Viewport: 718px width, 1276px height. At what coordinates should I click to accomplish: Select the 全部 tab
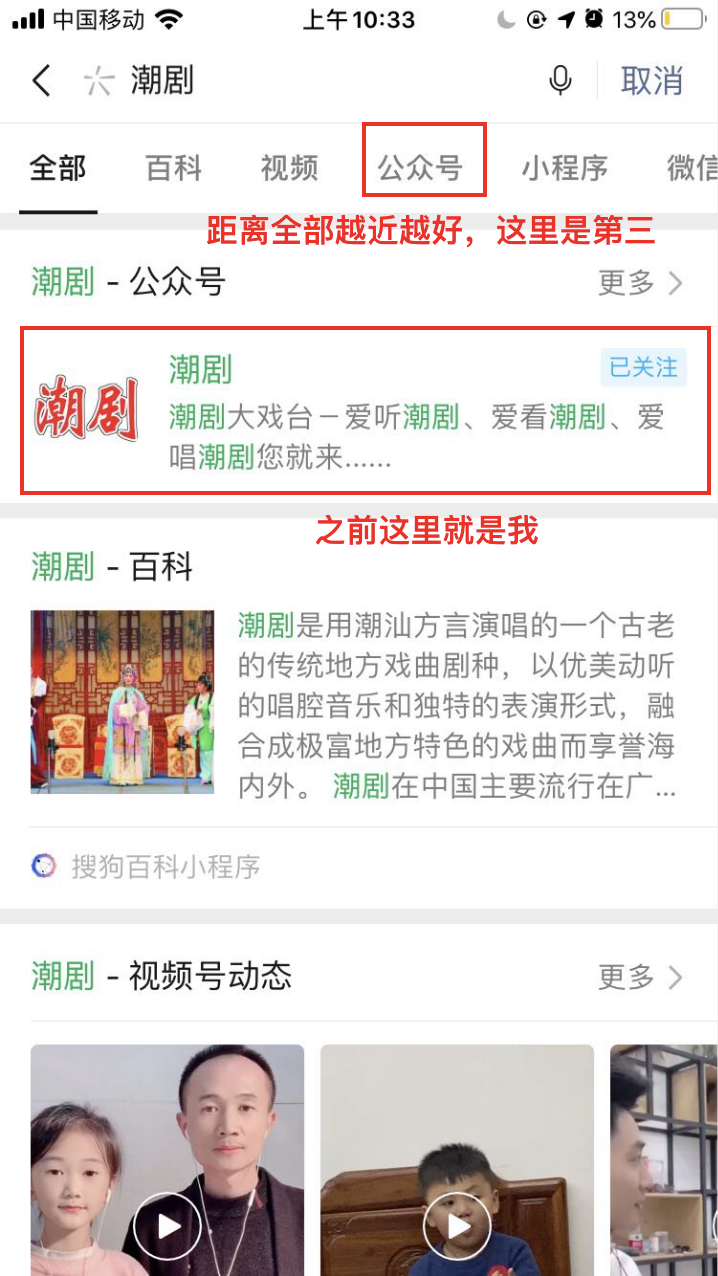pyautogui.click(x=58, y=168)
